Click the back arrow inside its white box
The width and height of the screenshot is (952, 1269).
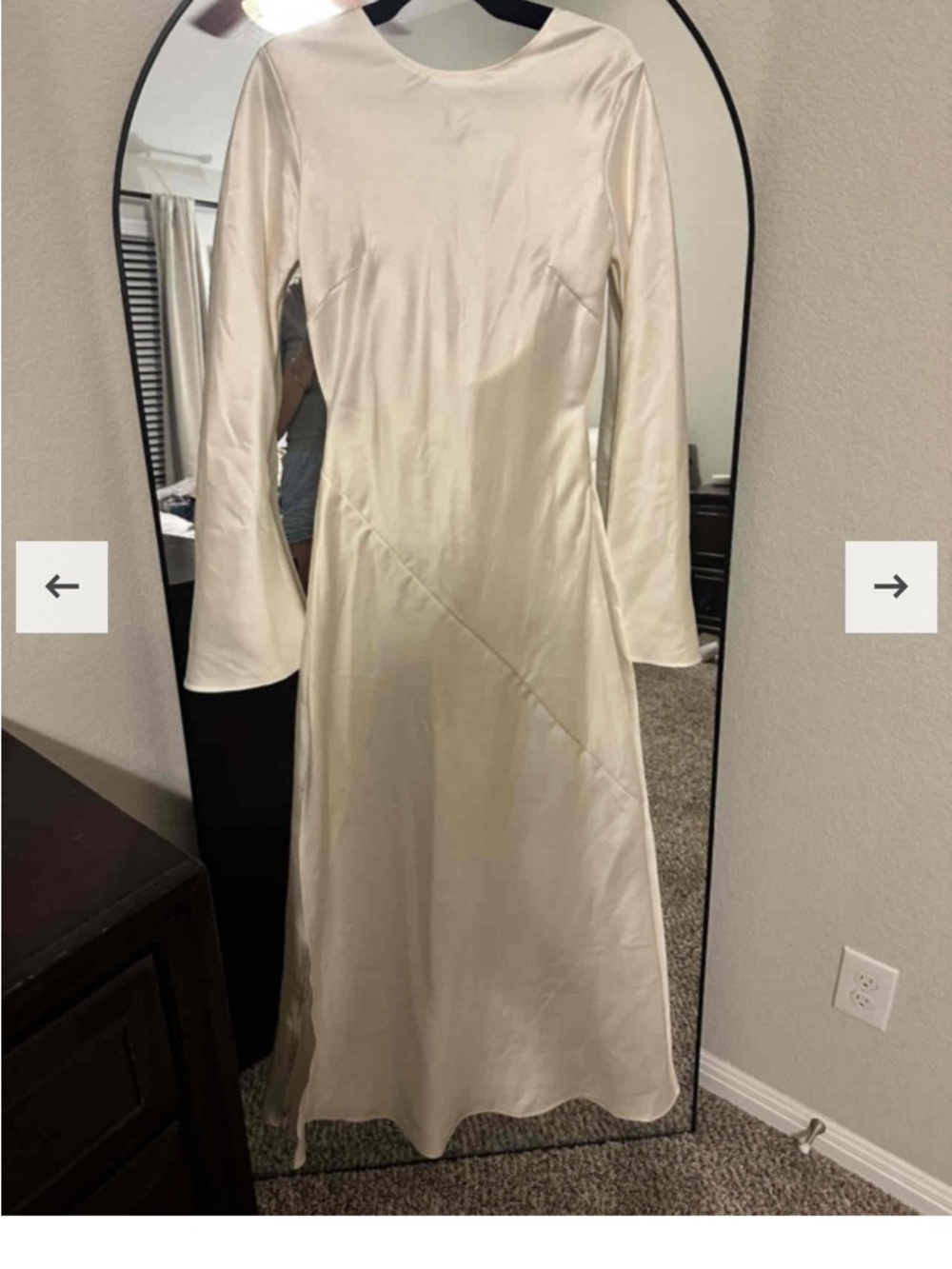pyautogui.click(x=60, y=587)
